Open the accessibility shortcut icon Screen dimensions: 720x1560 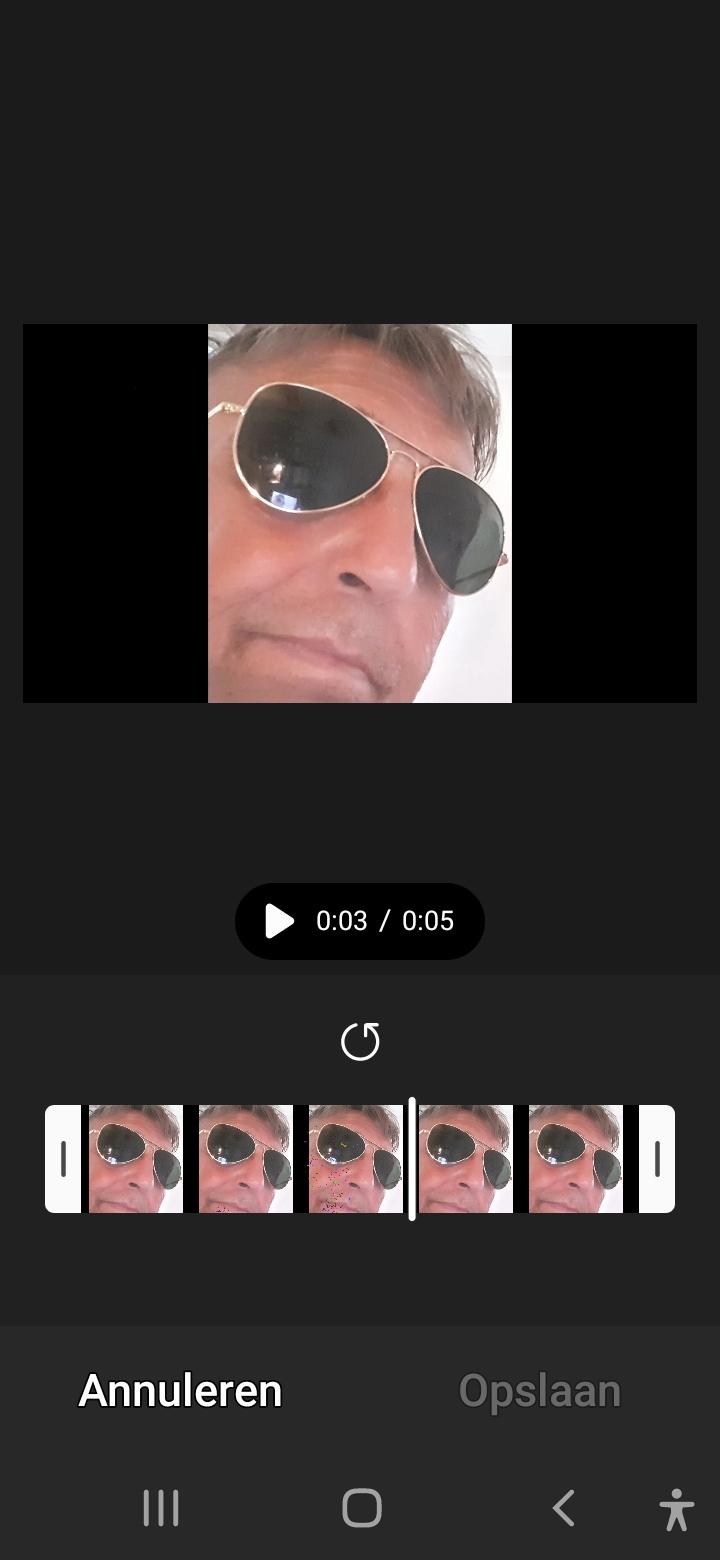(677, 1509)
